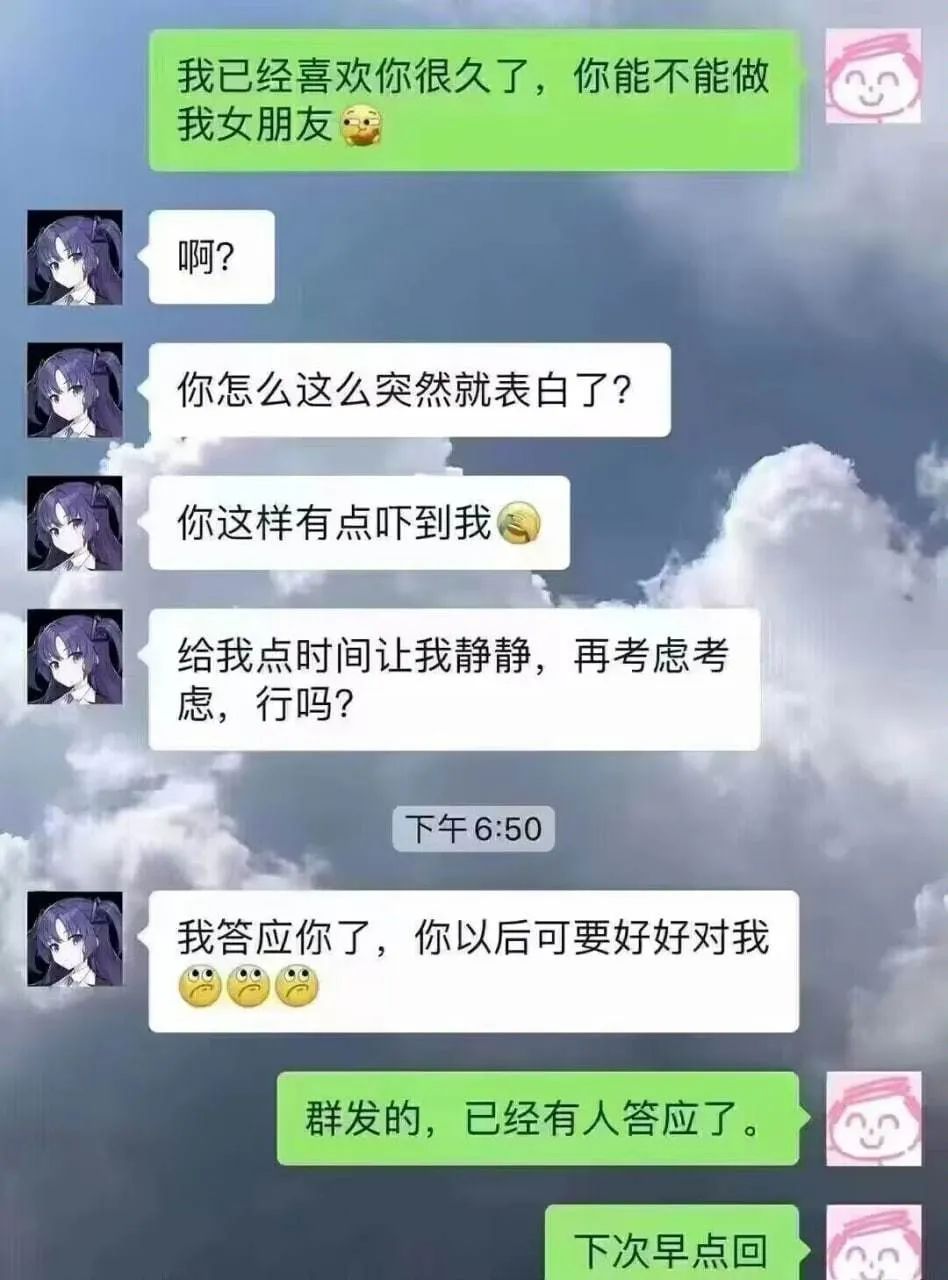This screenshot has width=948, height=1280.
Task: Open avatar next to "给我点时间让我静静" message
Action: [x=75, y=656]
